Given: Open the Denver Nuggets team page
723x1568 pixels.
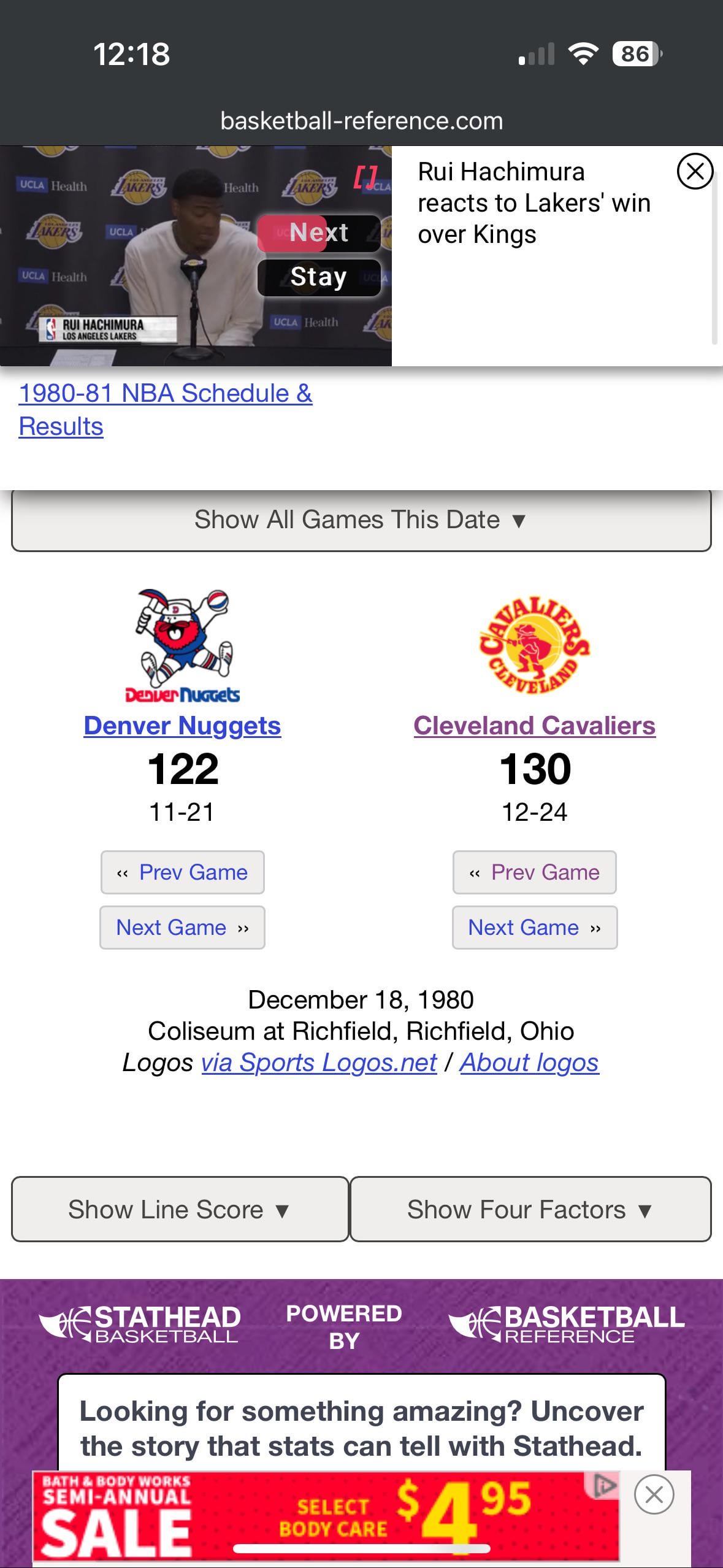Looking at the screenshot, I should pyautogui.click(x=182, y=726).
